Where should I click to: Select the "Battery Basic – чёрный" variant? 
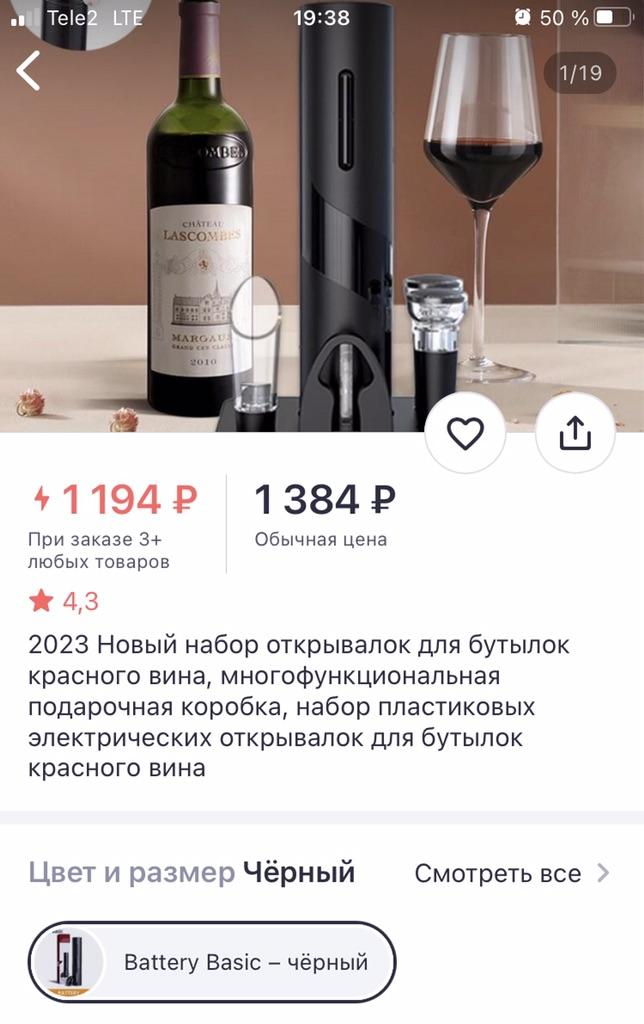[212, 962]
